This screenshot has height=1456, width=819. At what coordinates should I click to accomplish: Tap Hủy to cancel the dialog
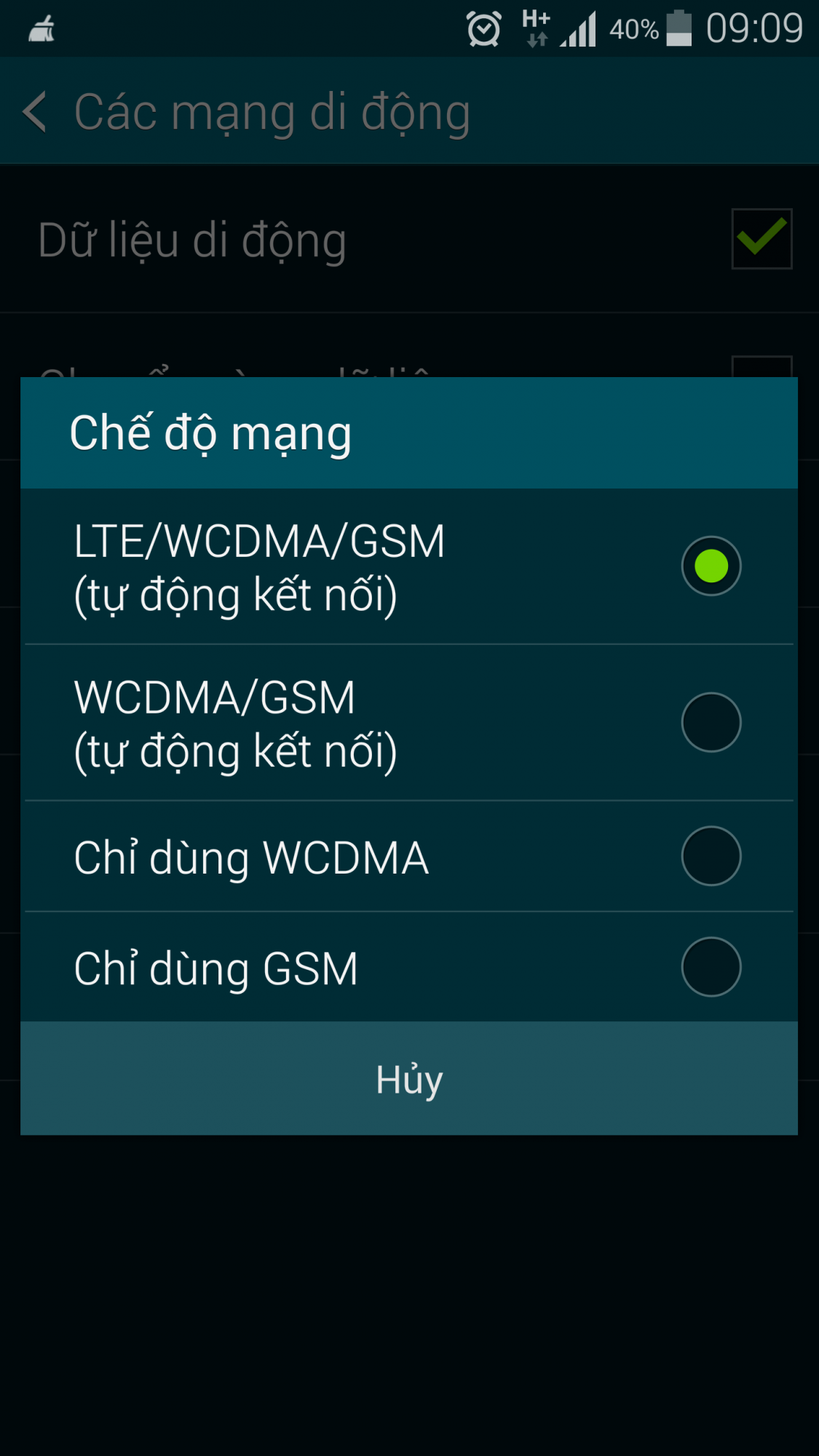(x=409, y=1079)
